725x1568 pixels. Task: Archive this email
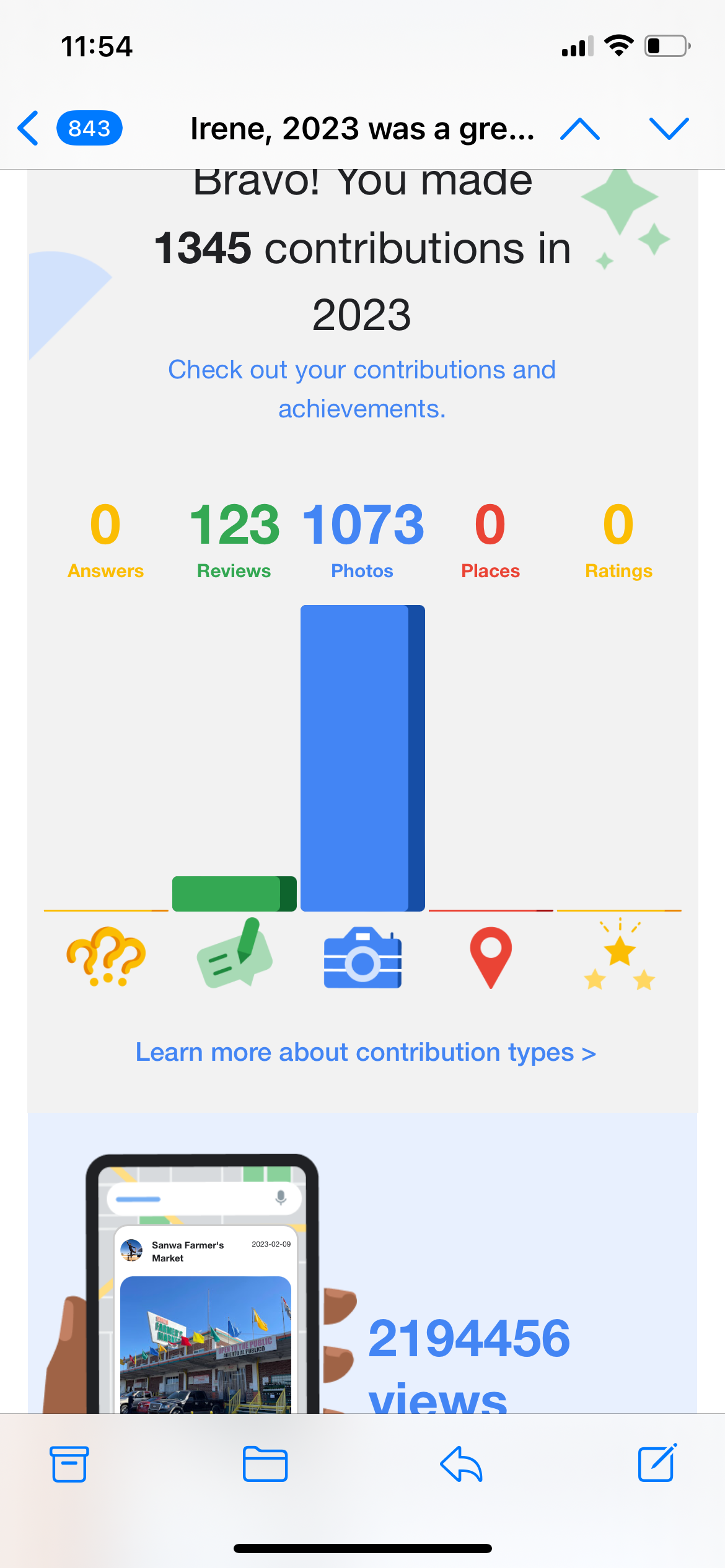pos(69,1464)
